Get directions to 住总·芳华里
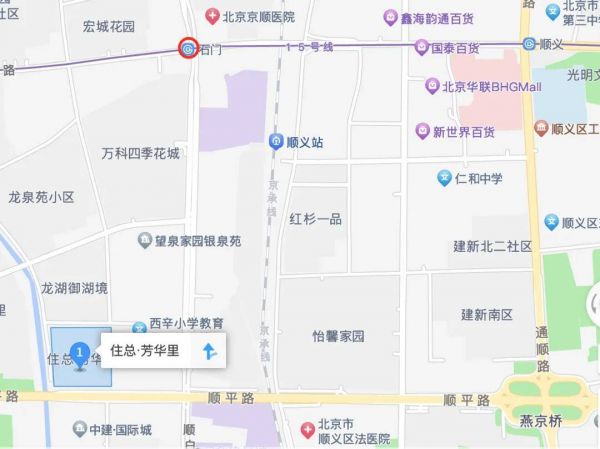The image size is (600, 449). [209, 351]
